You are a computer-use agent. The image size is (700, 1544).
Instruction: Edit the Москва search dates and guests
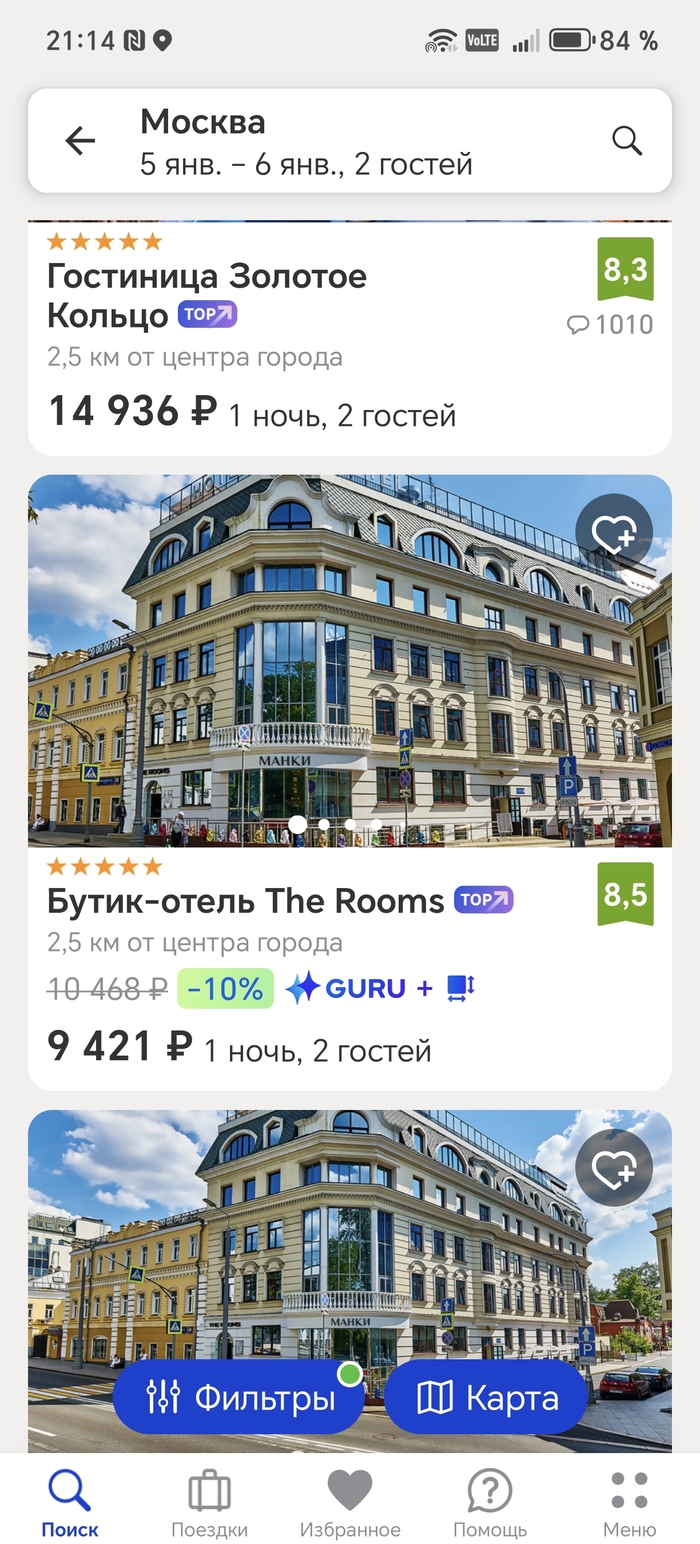pos(305,142)
